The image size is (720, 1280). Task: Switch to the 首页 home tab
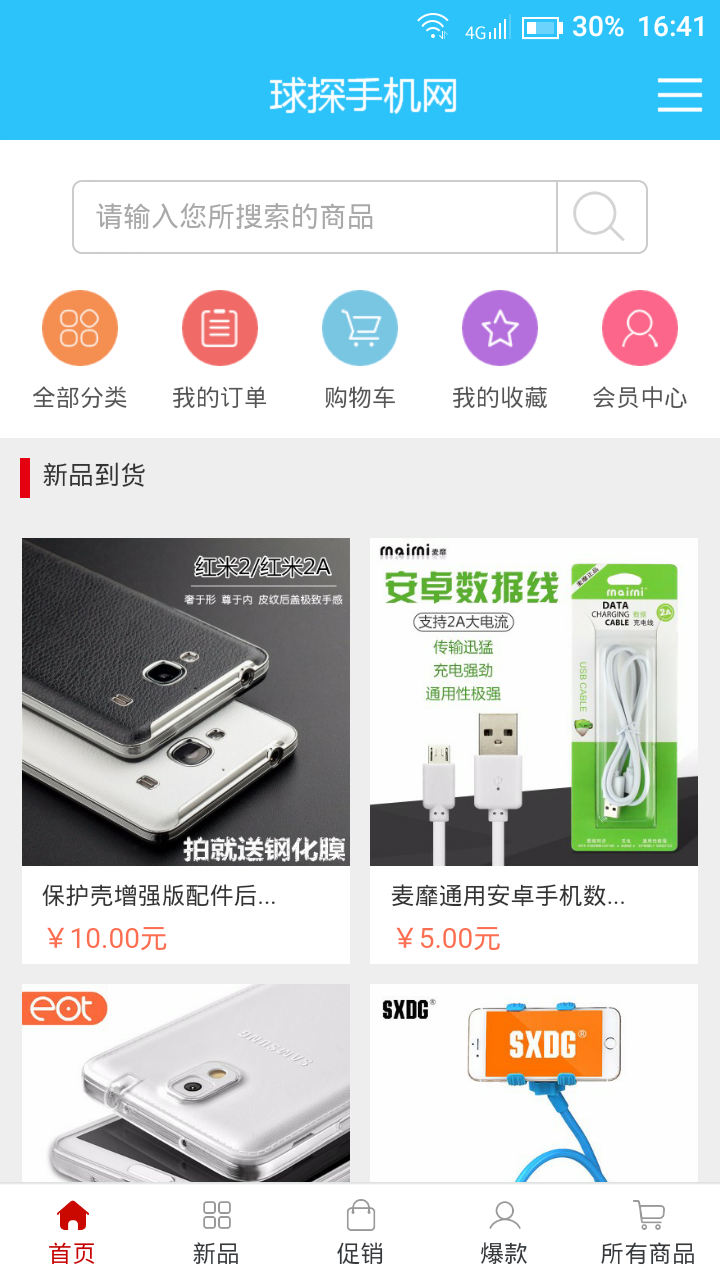coord(70,1227)
